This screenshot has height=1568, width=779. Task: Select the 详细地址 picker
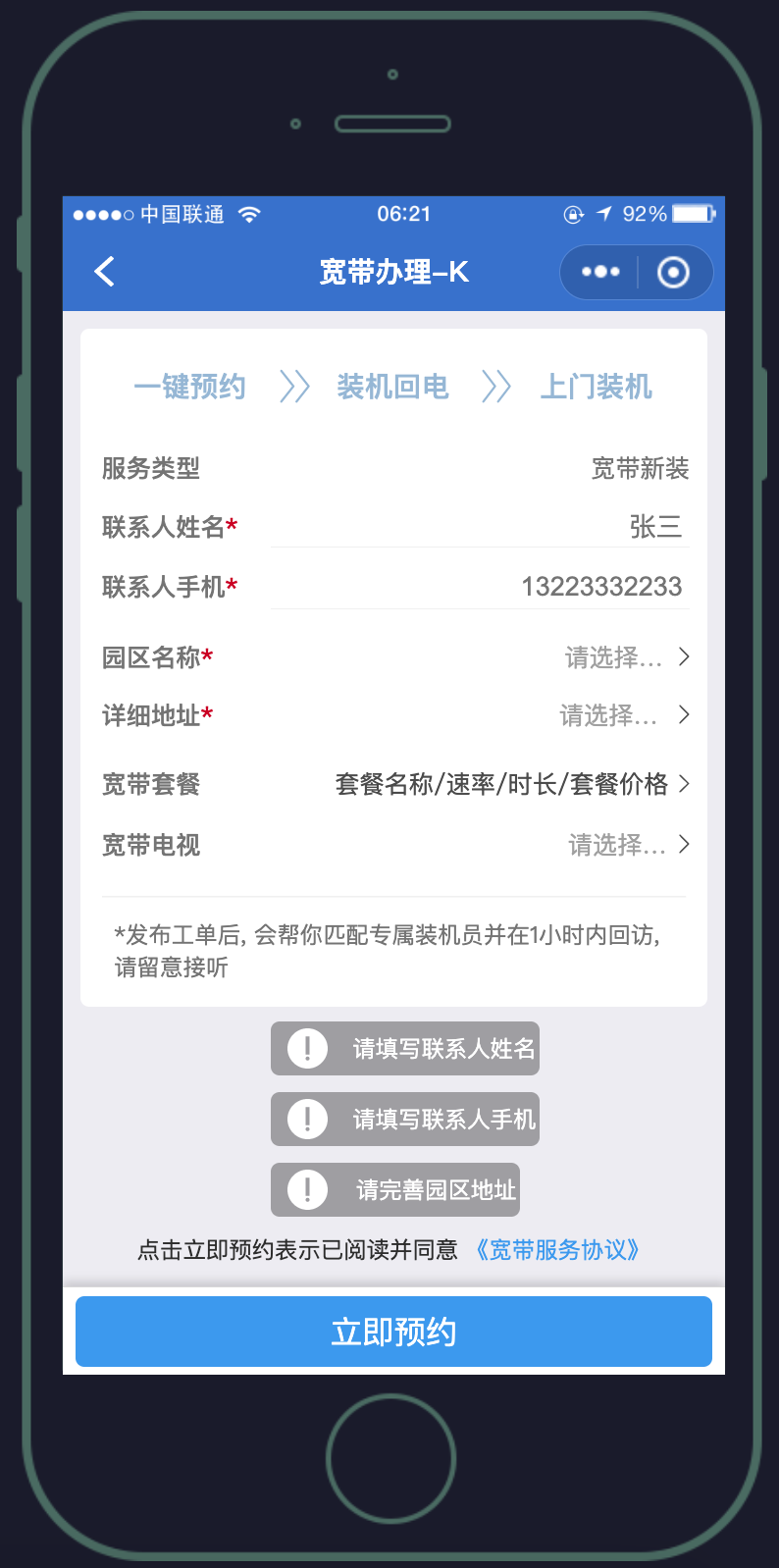click(396, 715)
